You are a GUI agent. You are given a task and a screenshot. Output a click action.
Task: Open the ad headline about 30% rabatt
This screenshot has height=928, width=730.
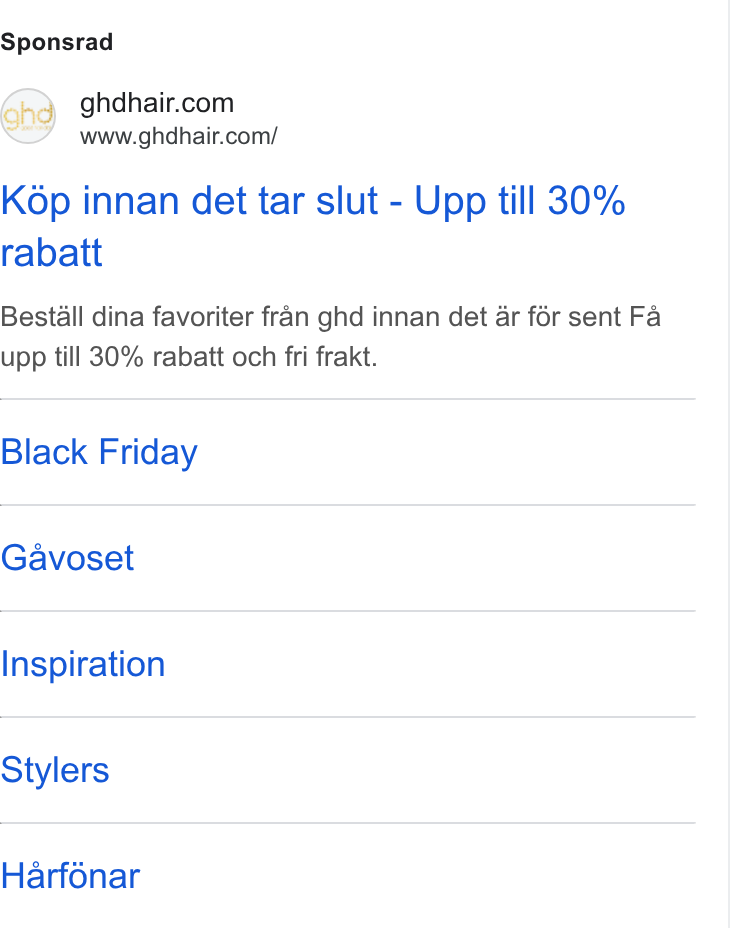coord(313,226)
